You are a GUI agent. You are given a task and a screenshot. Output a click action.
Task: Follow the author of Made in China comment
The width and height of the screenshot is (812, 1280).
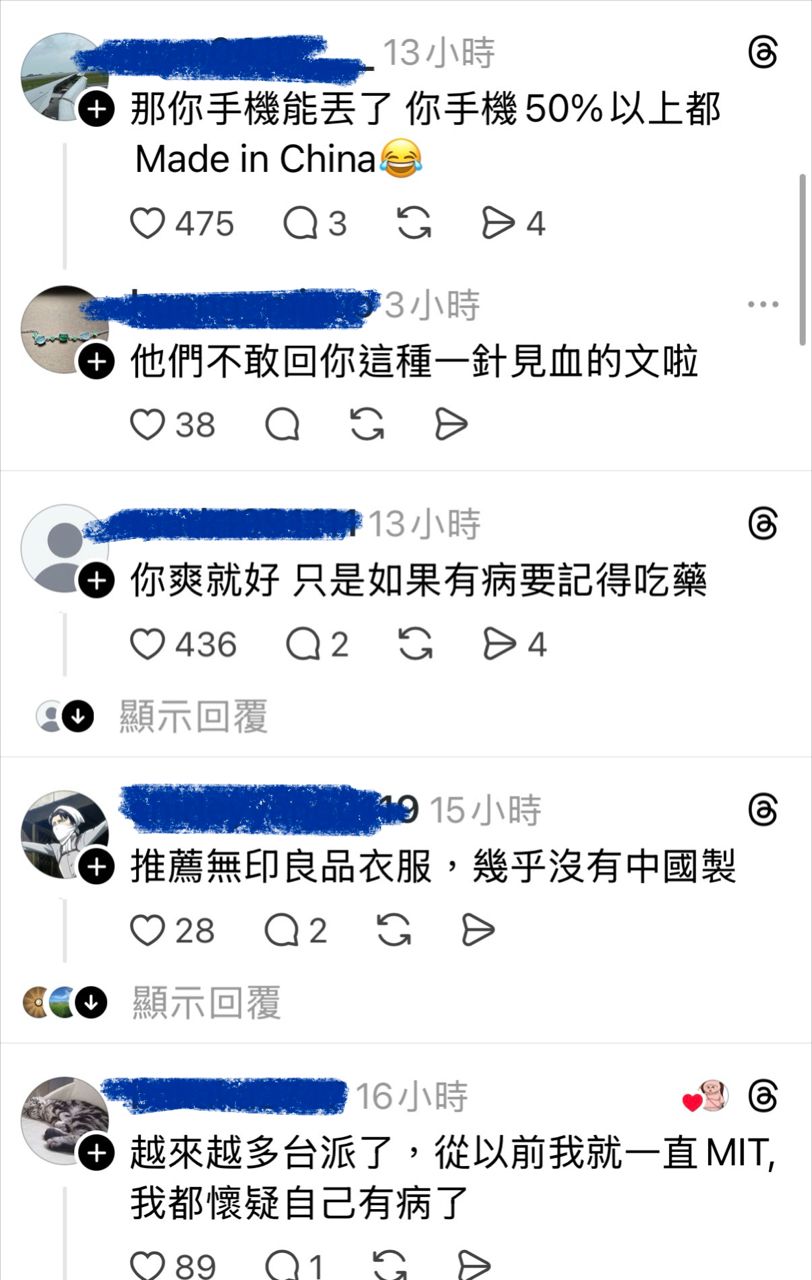tap(95, 109)
